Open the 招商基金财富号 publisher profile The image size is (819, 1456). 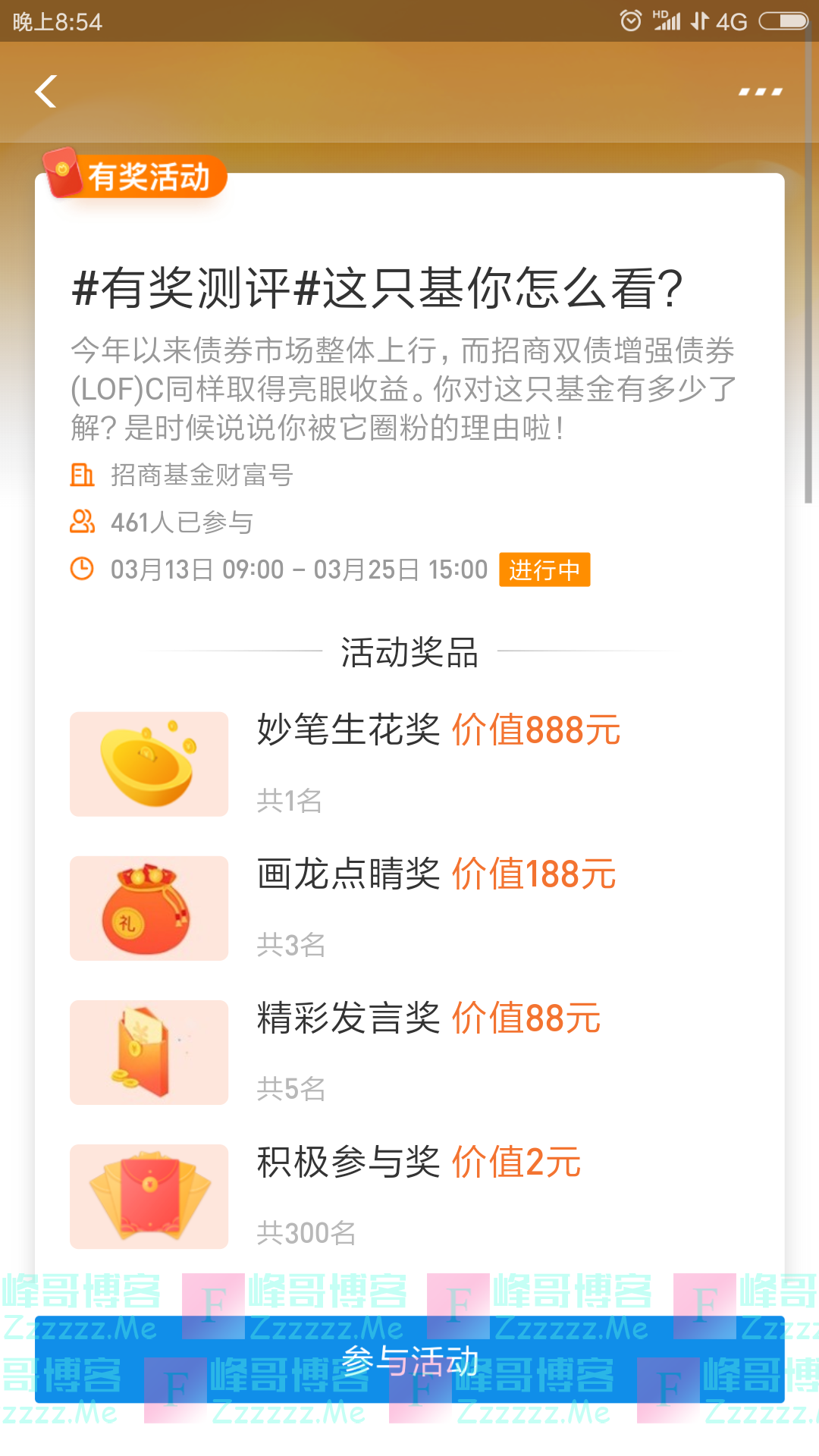[203, 475]
